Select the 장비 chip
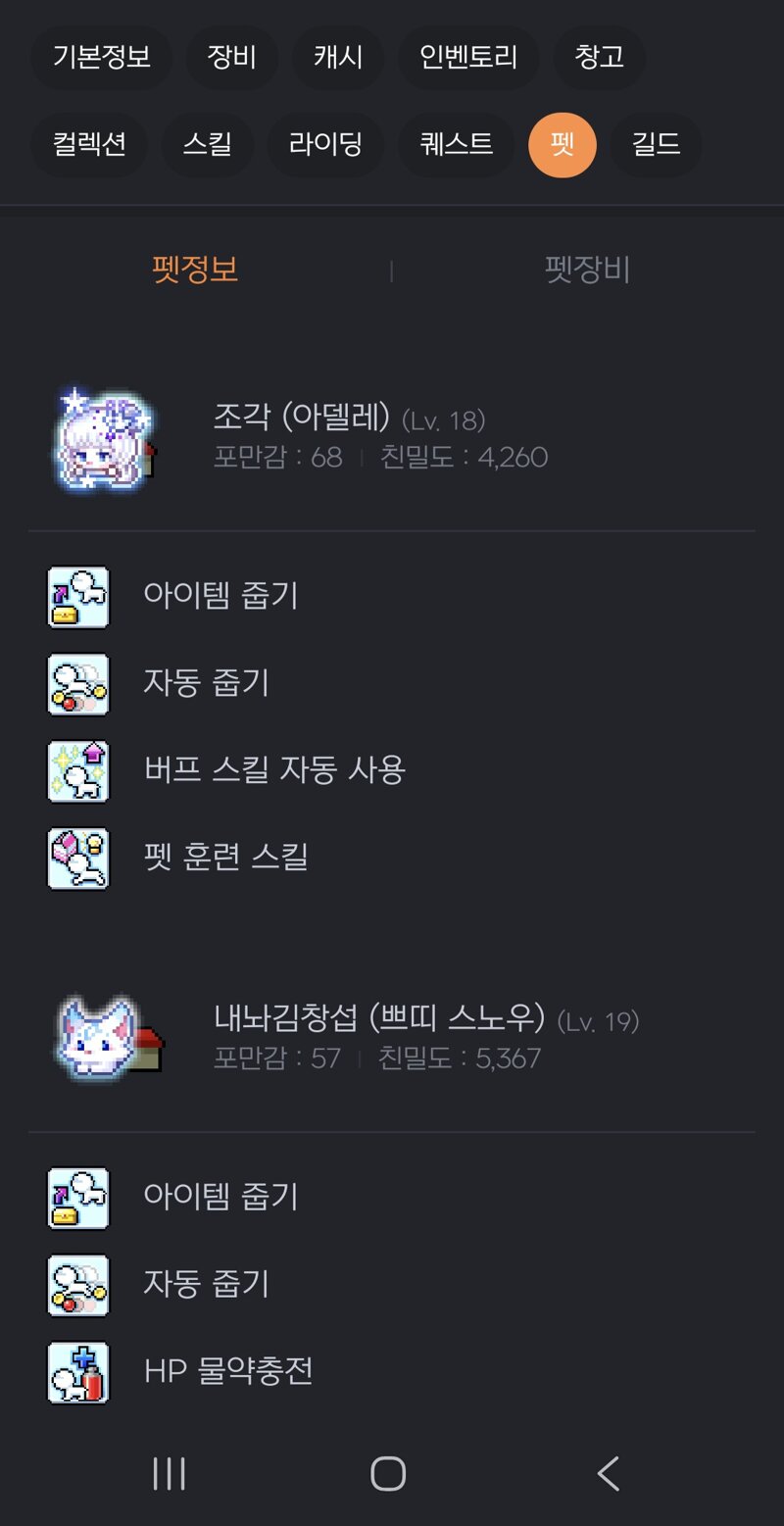This screenshot has height=1526, width=784. tap(231, 57)
